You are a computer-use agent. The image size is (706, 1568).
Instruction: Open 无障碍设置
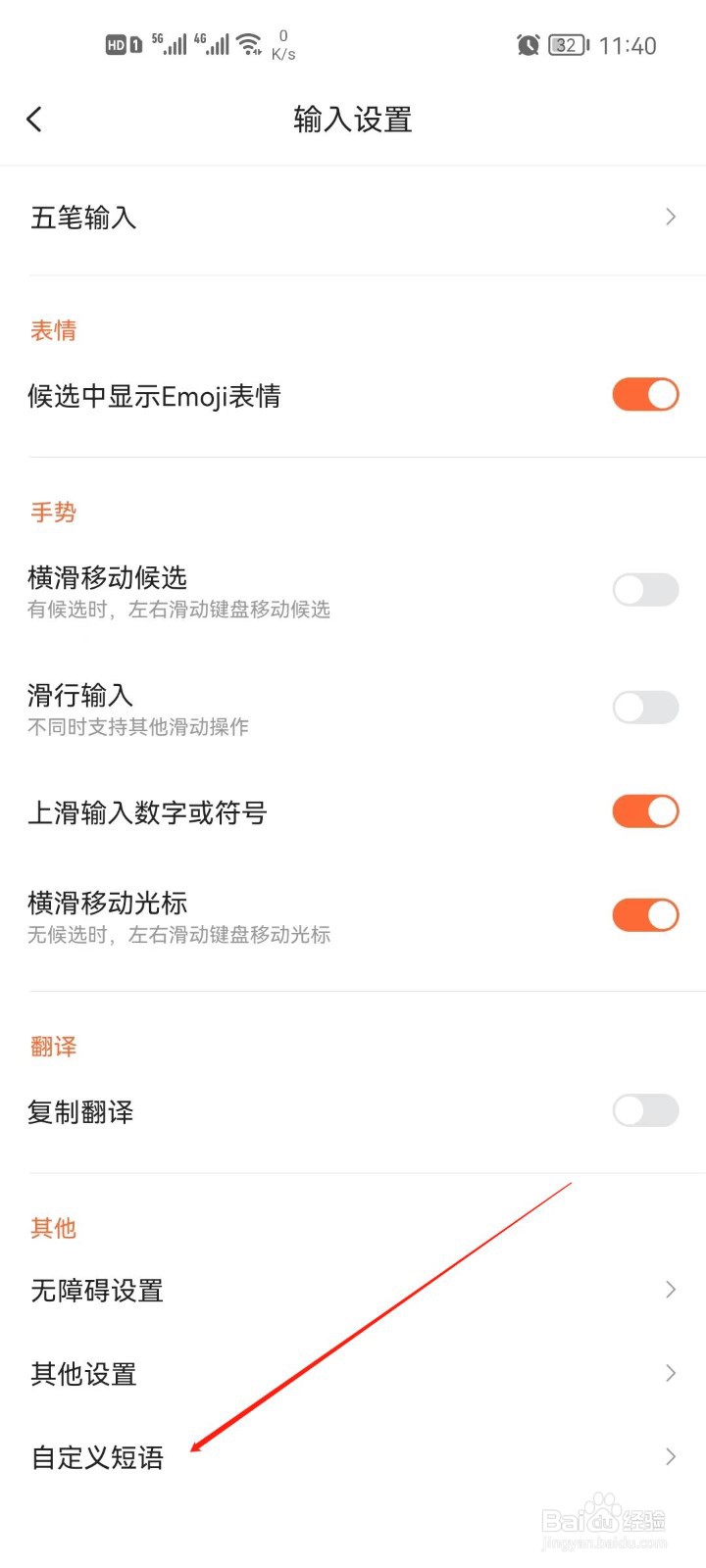(x=353, y=1291)
